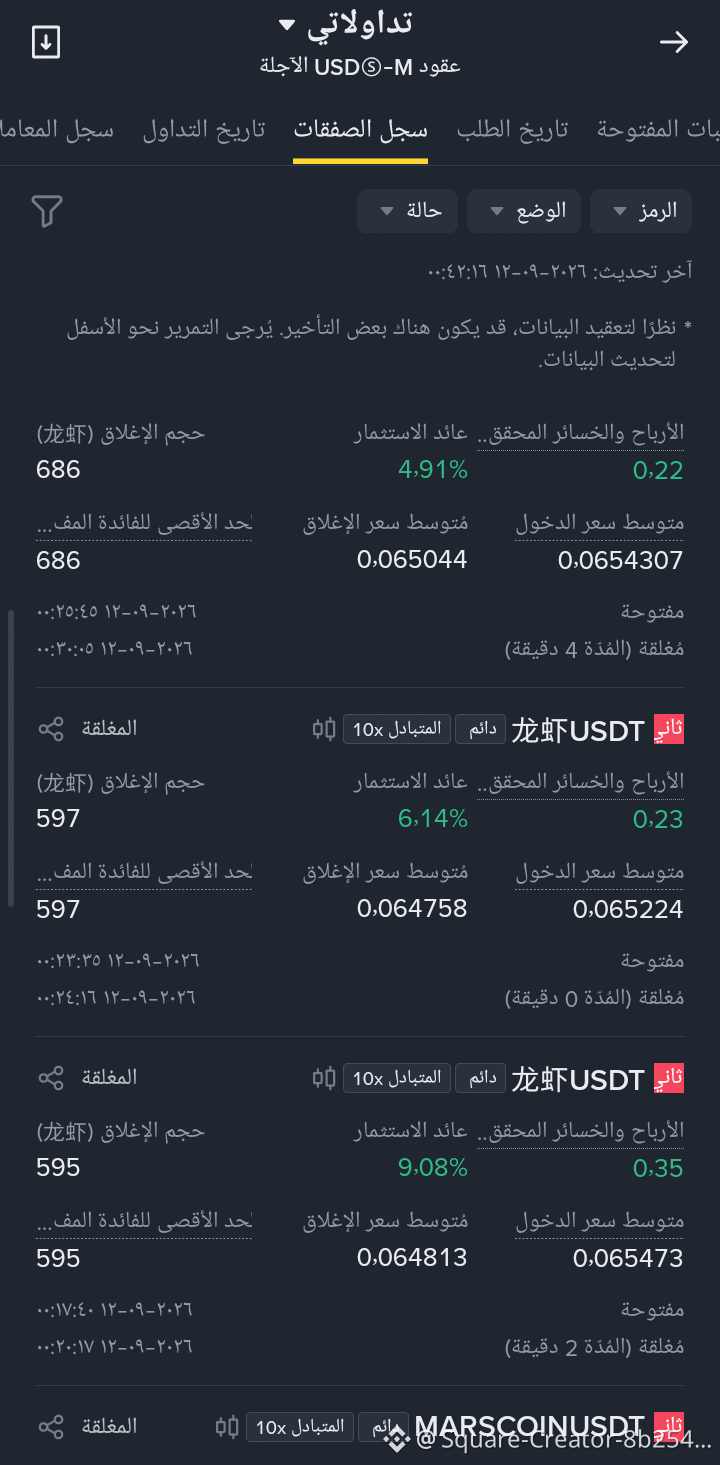Tap underlined الأرباح والخسائر label above 0٫22
This screenshot has height=1465, width=720.
(x=580, y=433)
